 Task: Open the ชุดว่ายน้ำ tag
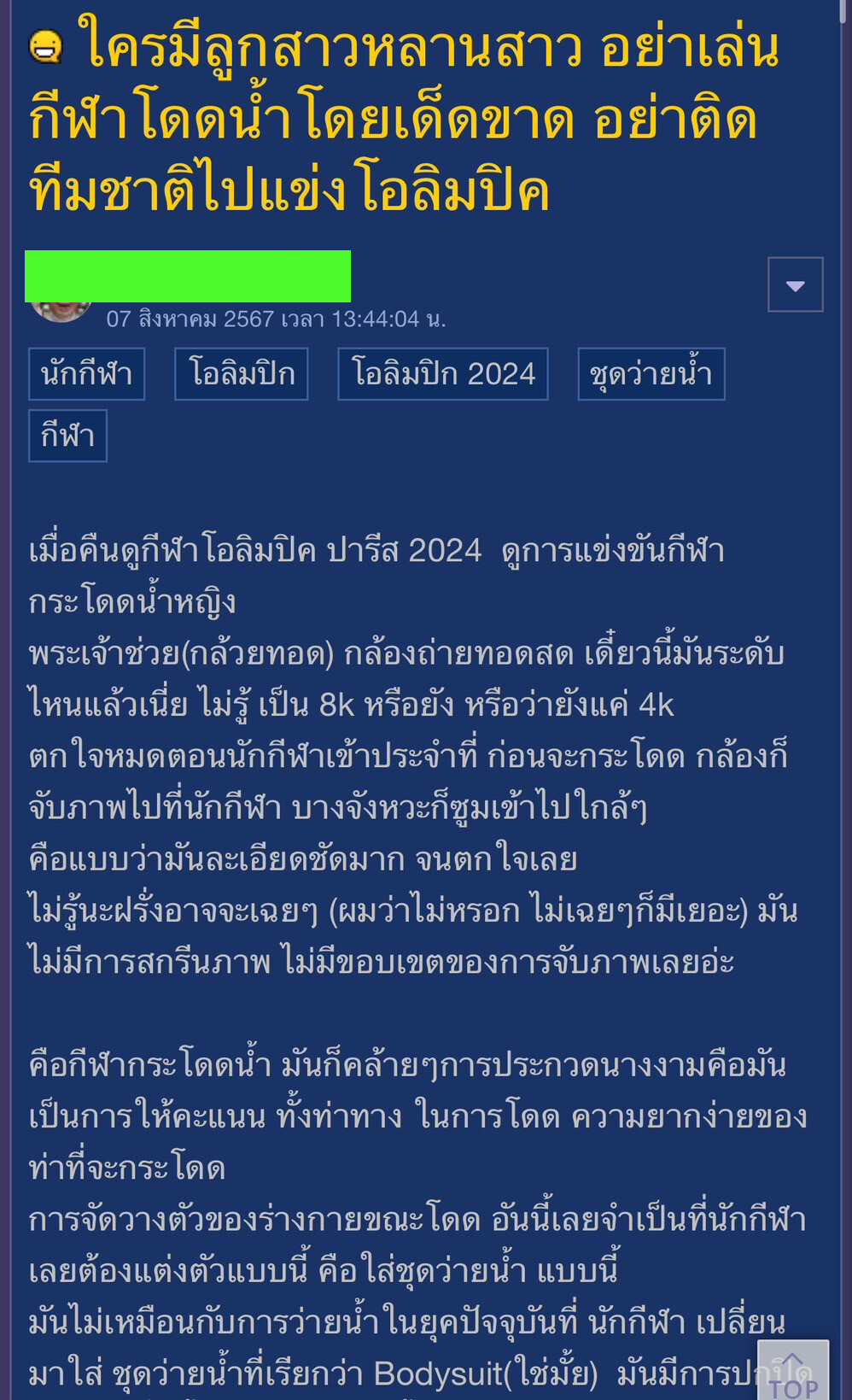(x=651, y=374)
